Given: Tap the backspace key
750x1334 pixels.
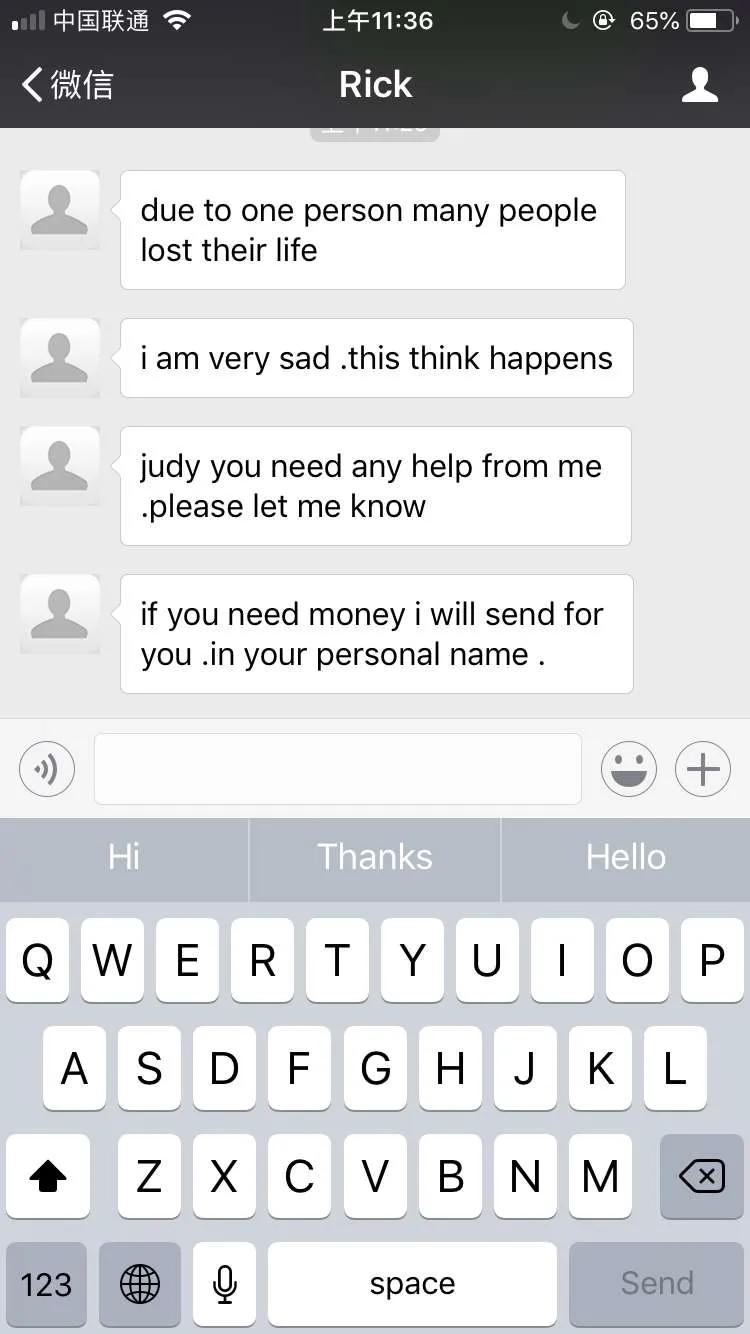Looking at the screenshot, I should click(701, 1176).
